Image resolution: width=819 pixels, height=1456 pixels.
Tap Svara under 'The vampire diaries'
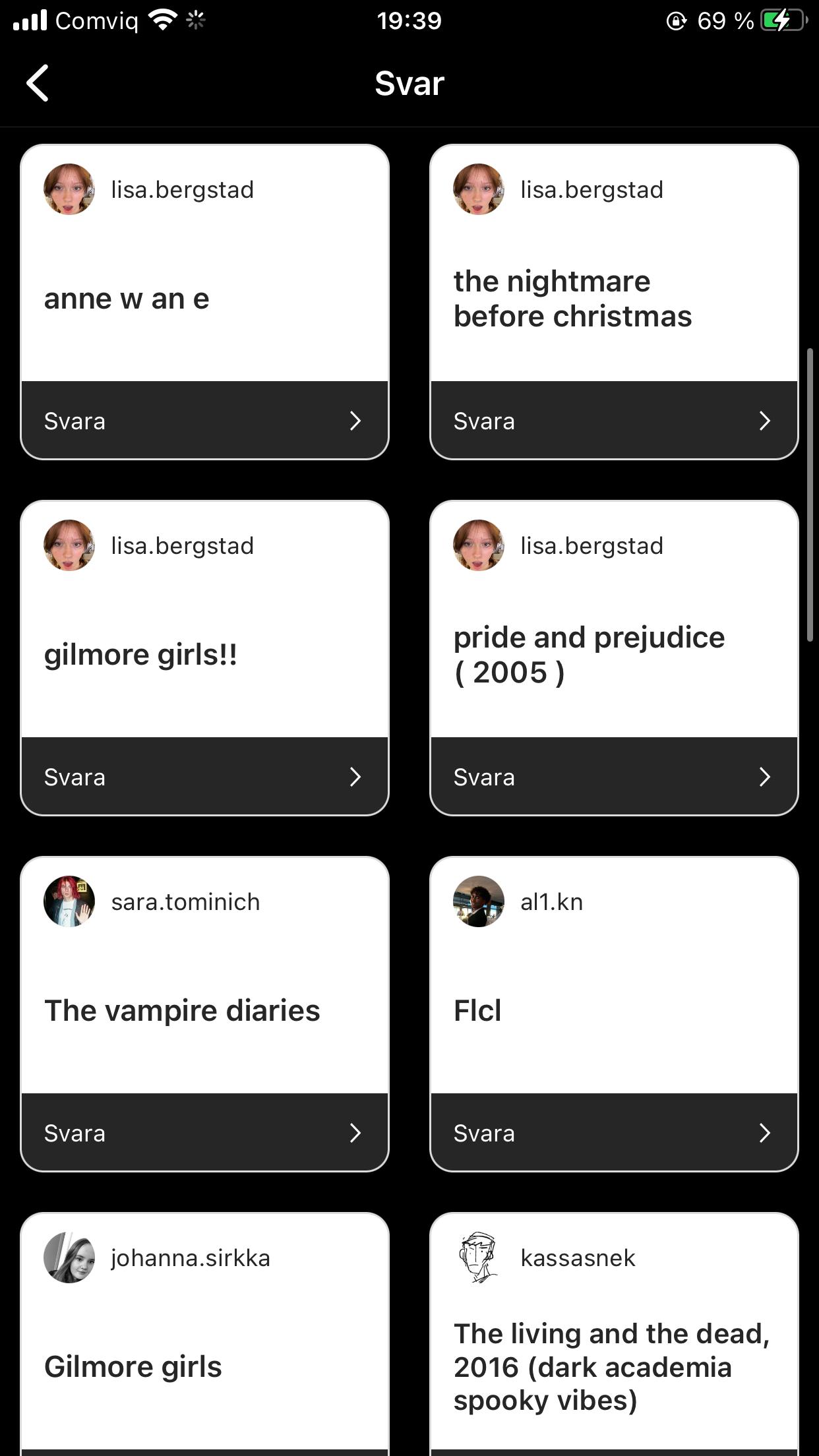(204, 1132)
